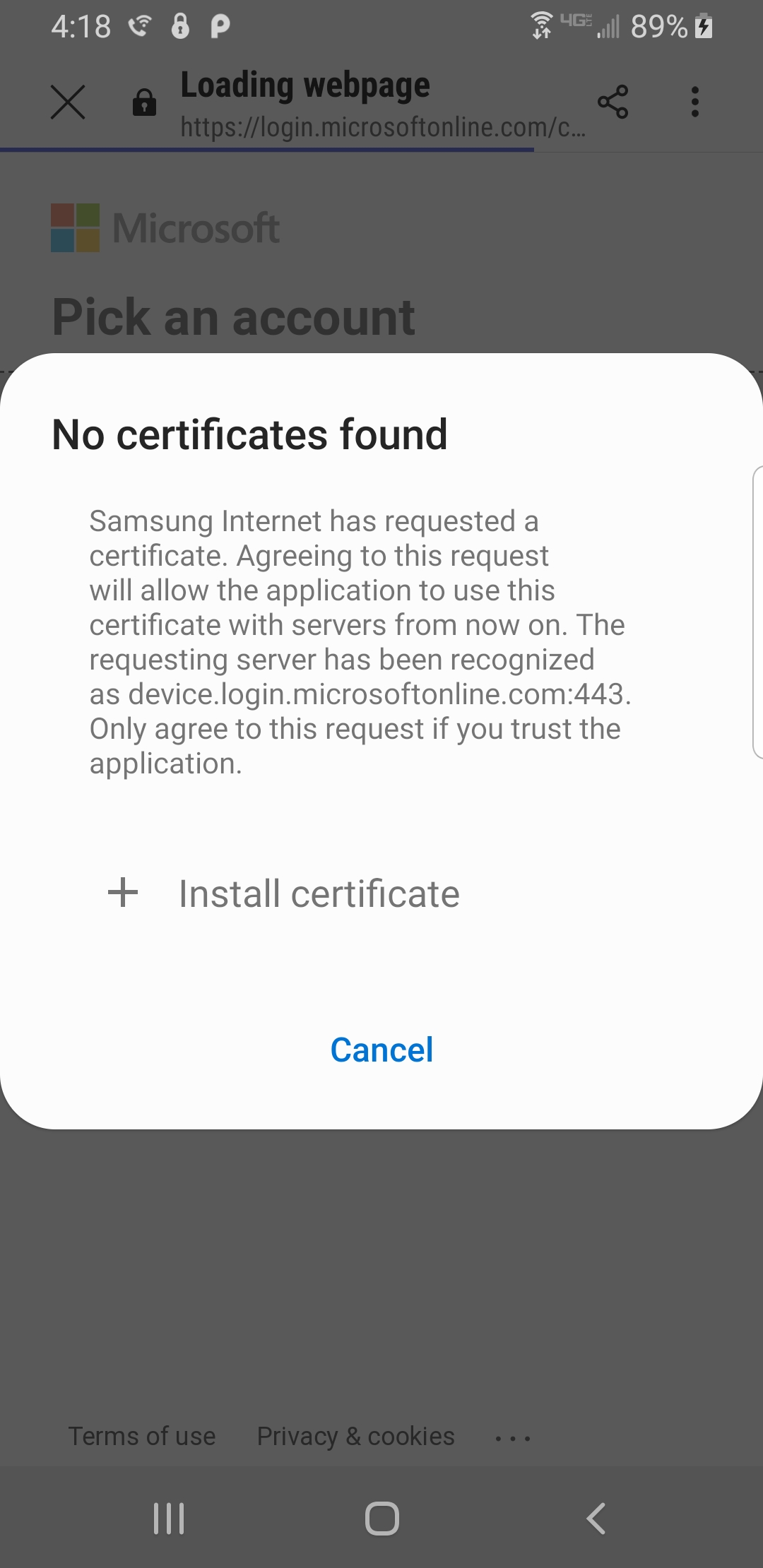Screen dimensions: 763x1568
Task: Open the browser overflow menu
Action: click(x=695, y=102)
